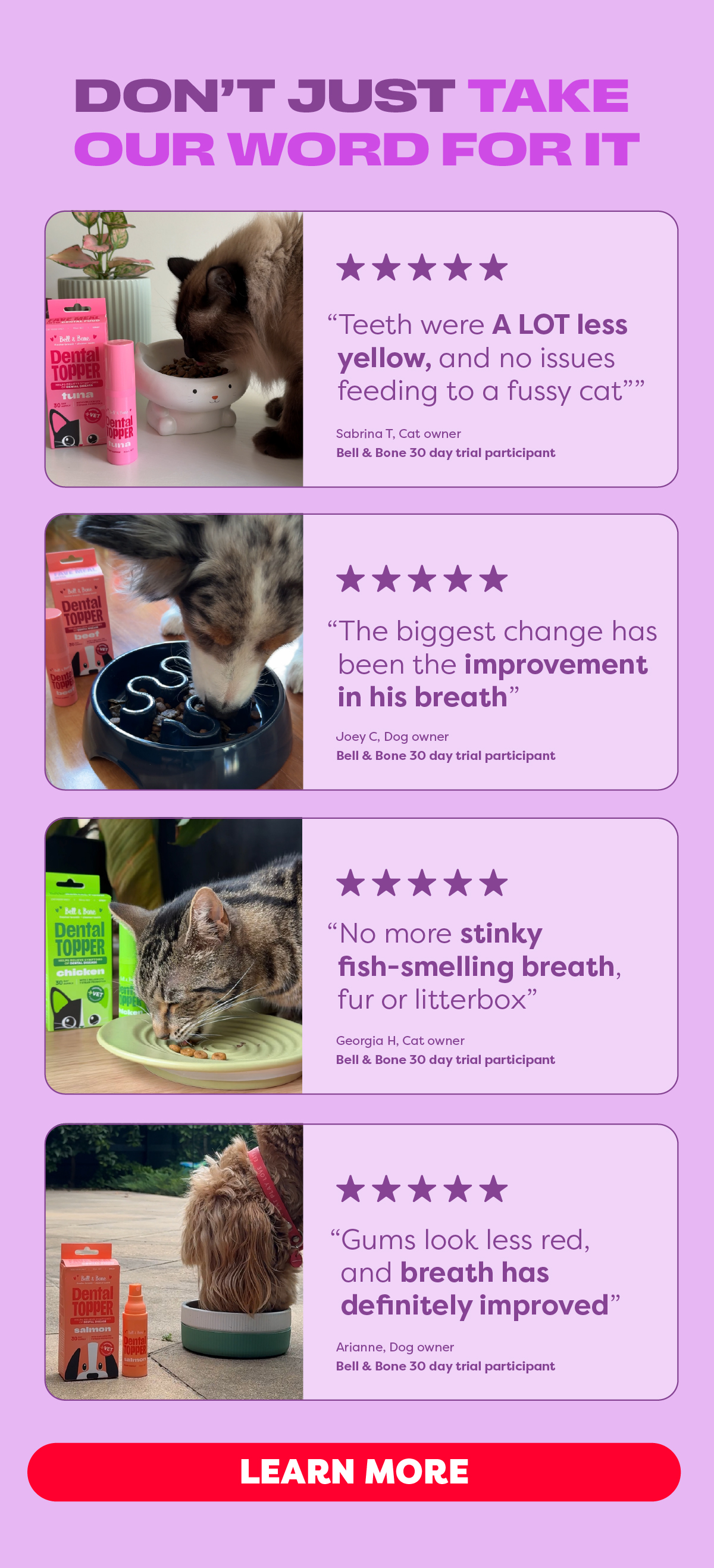Tap the LEARN MORE button
Screen dimensions: 714x1568
point(353,1471)
